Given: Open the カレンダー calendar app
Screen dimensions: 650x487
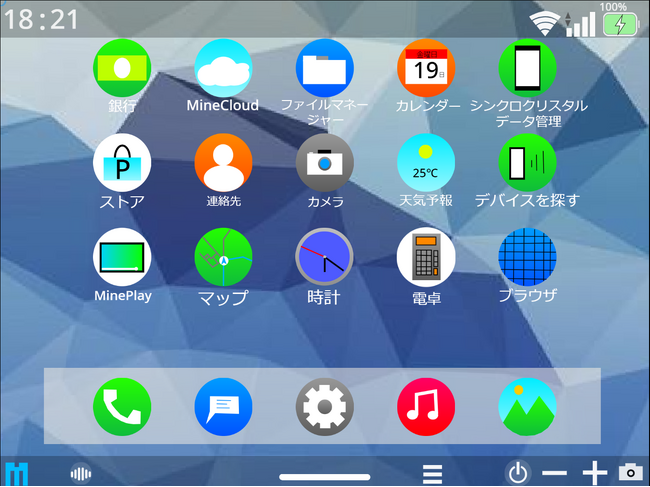Looking at the screenshot, I should [x=426, y=68].
